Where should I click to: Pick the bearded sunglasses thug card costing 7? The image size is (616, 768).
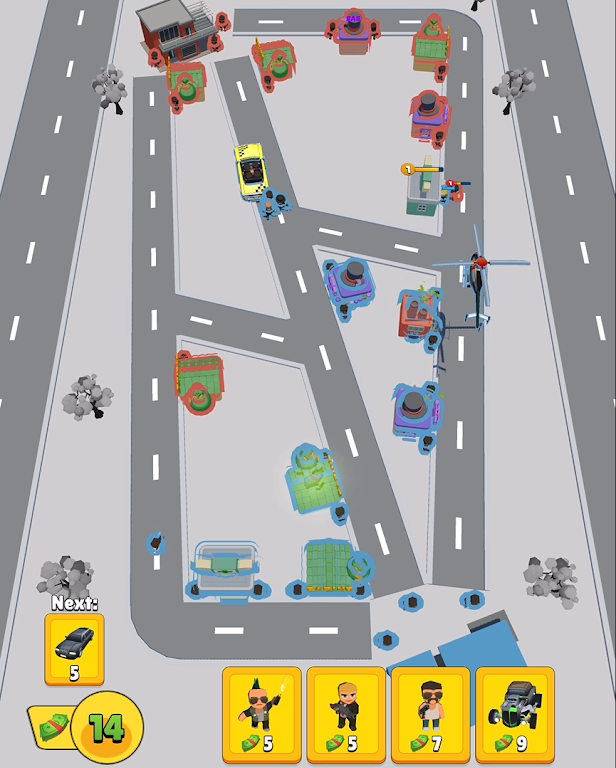pos(430,711)
